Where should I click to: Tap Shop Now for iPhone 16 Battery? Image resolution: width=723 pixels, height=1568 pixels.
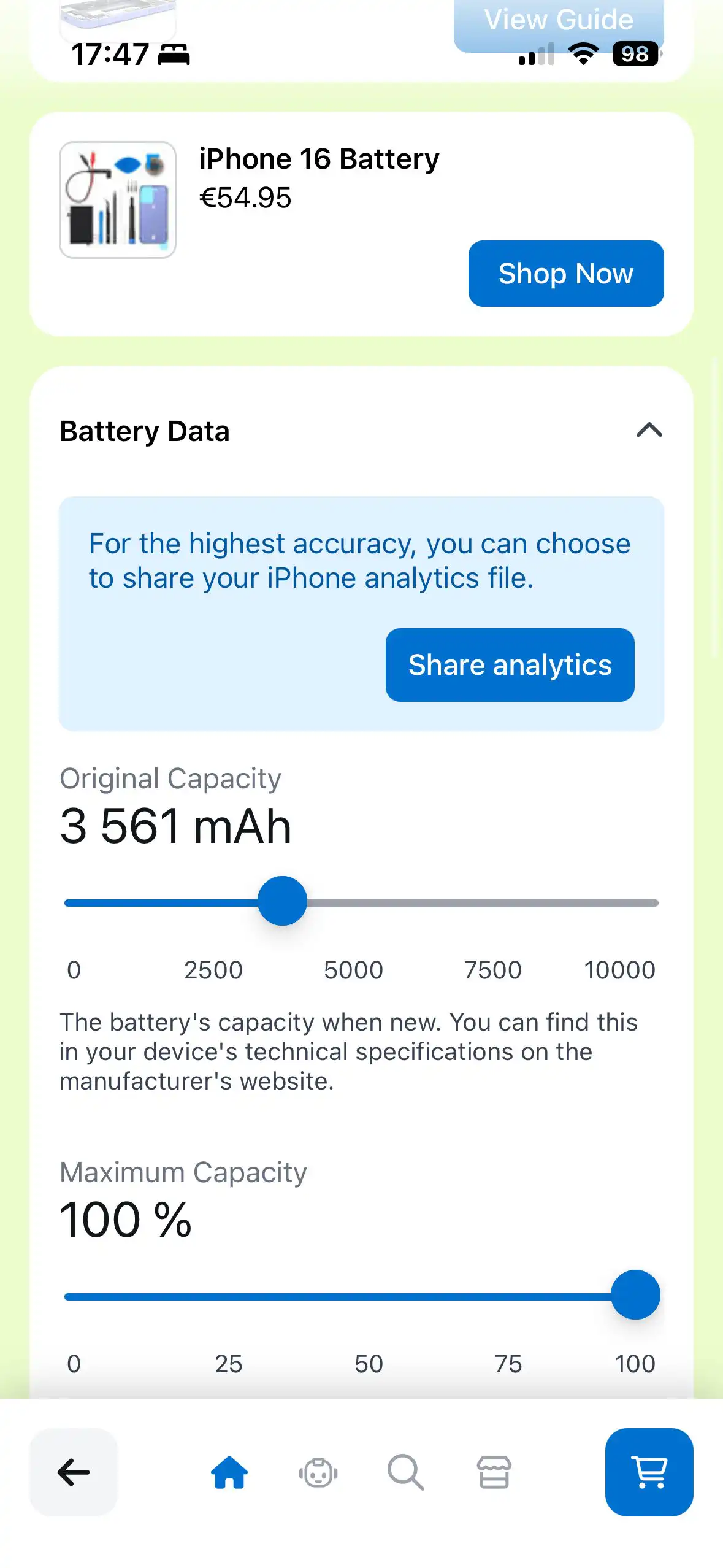[565, 274]
